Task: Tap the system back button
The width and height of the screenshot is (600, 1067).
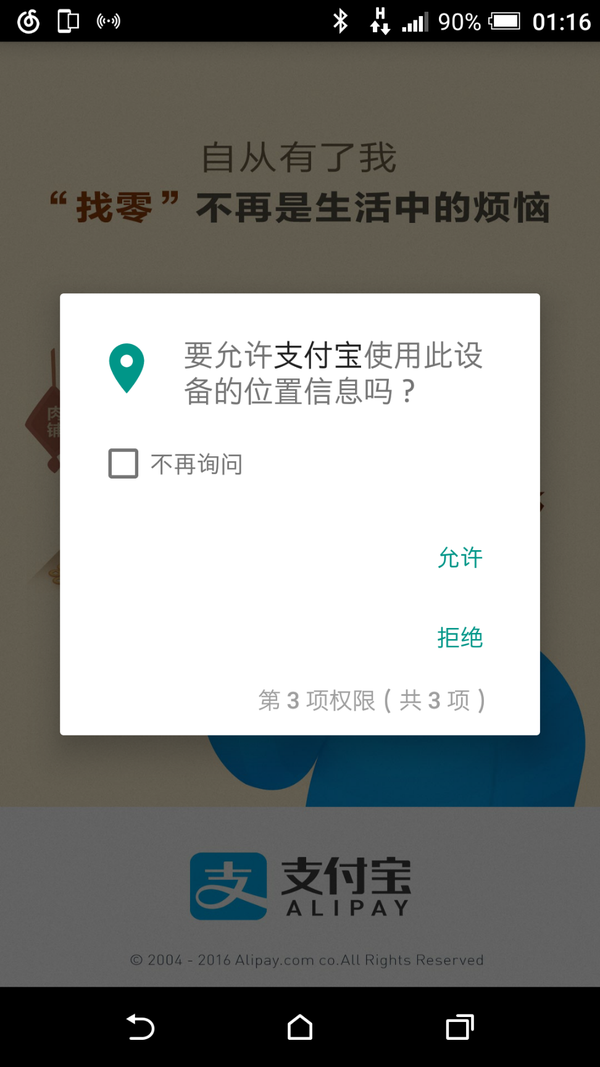Action: pyautogui.click(x=140, y=1027)
